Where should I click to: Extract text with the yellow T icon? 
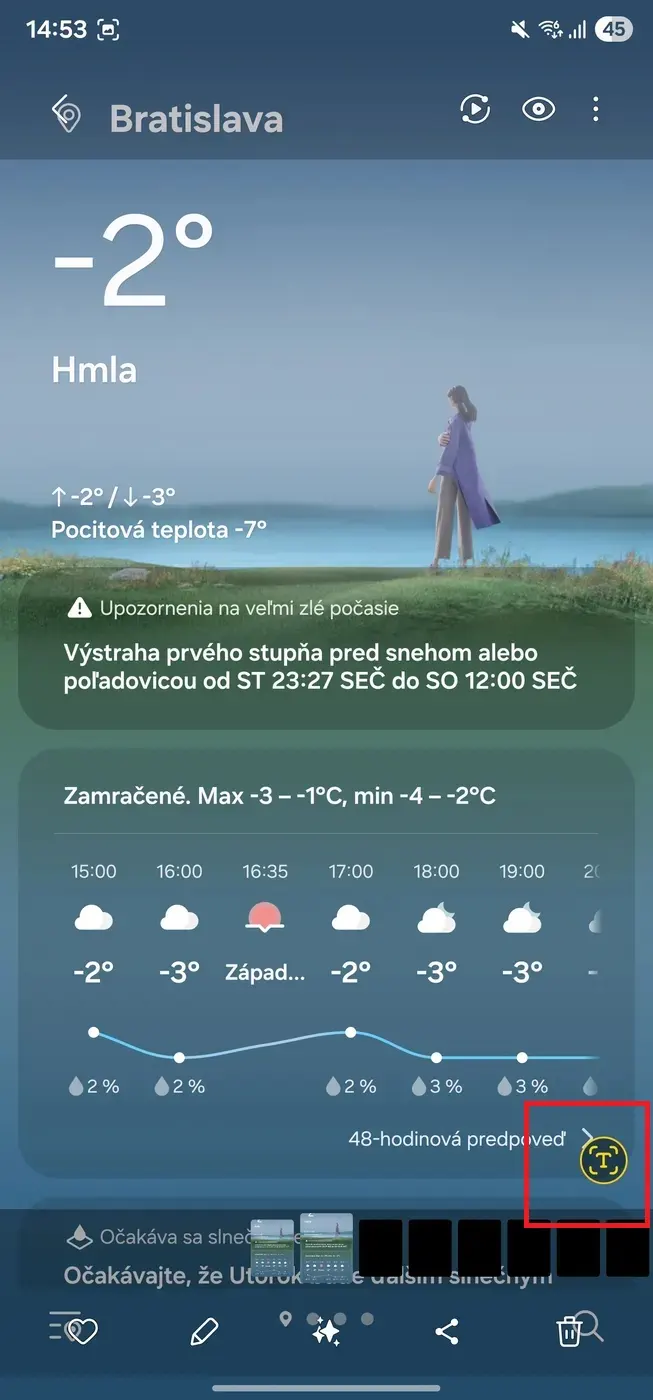pos(604,1160)
